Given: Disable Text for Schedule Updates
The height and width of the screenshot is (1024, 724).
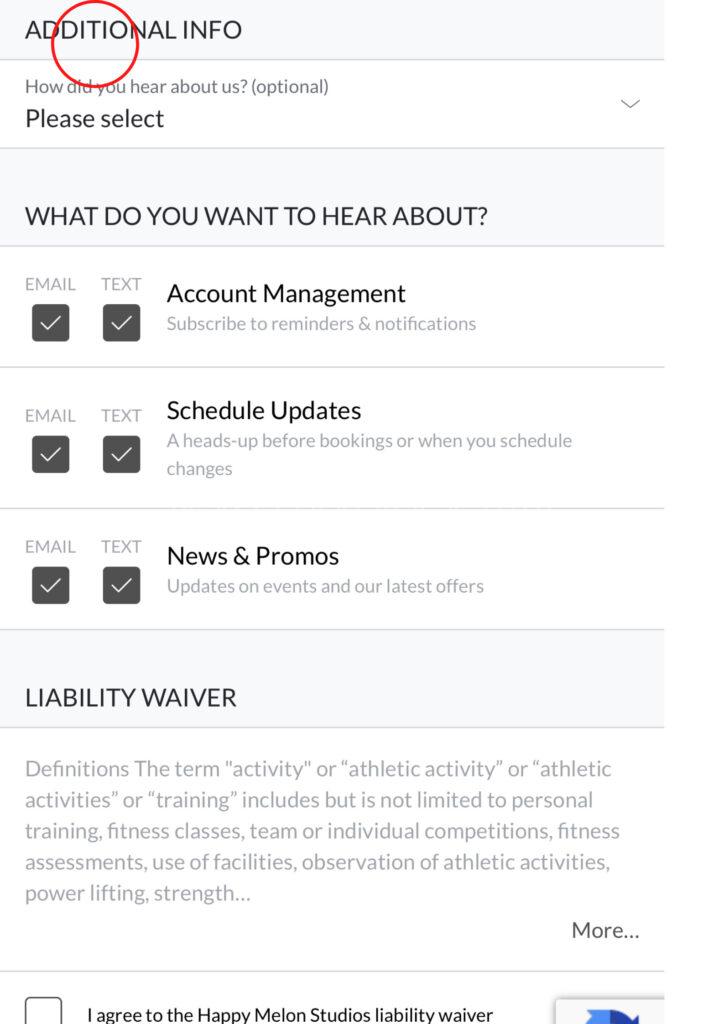Looking at the screenshot, I should click(121, 454).
